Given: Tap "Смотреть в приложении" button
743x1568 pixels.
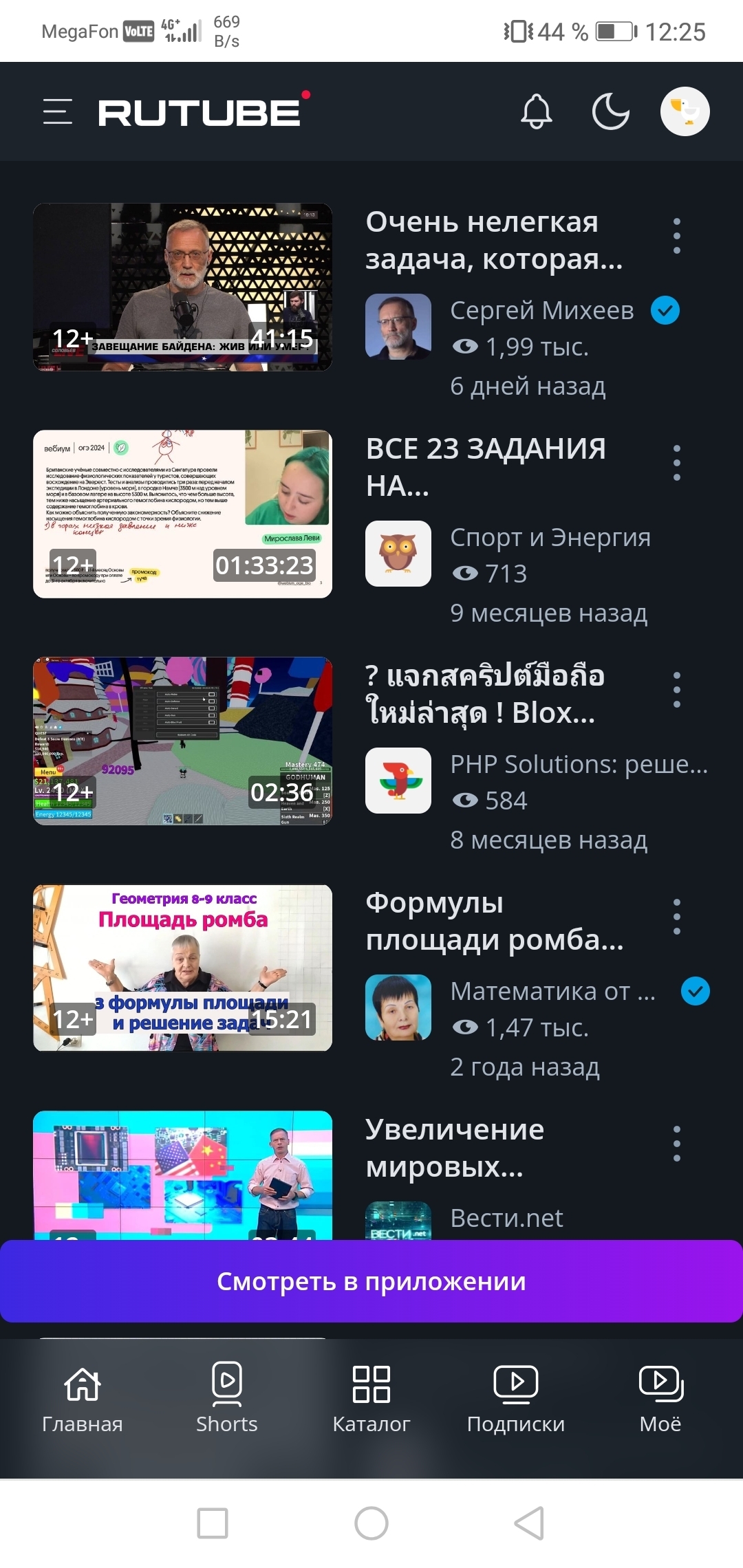Looking at the screenshot, I should [x=371, y=1281].
